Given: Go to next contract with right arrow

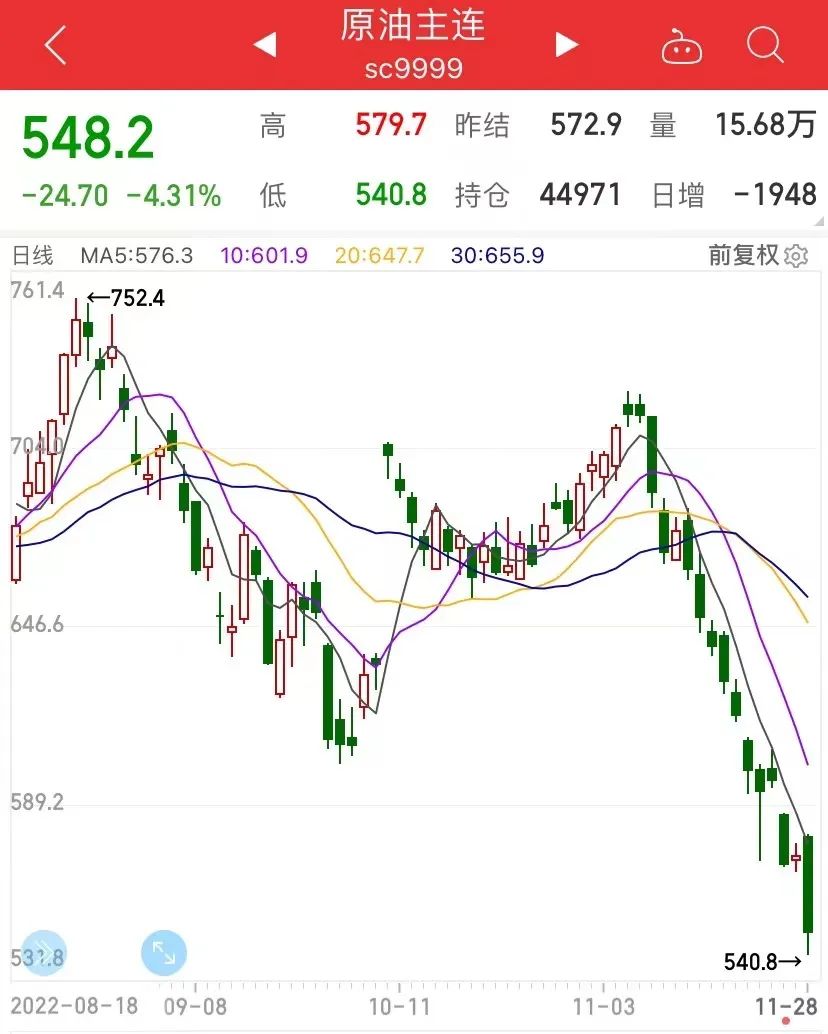Looking at the screenshot, I should [566, 45].
